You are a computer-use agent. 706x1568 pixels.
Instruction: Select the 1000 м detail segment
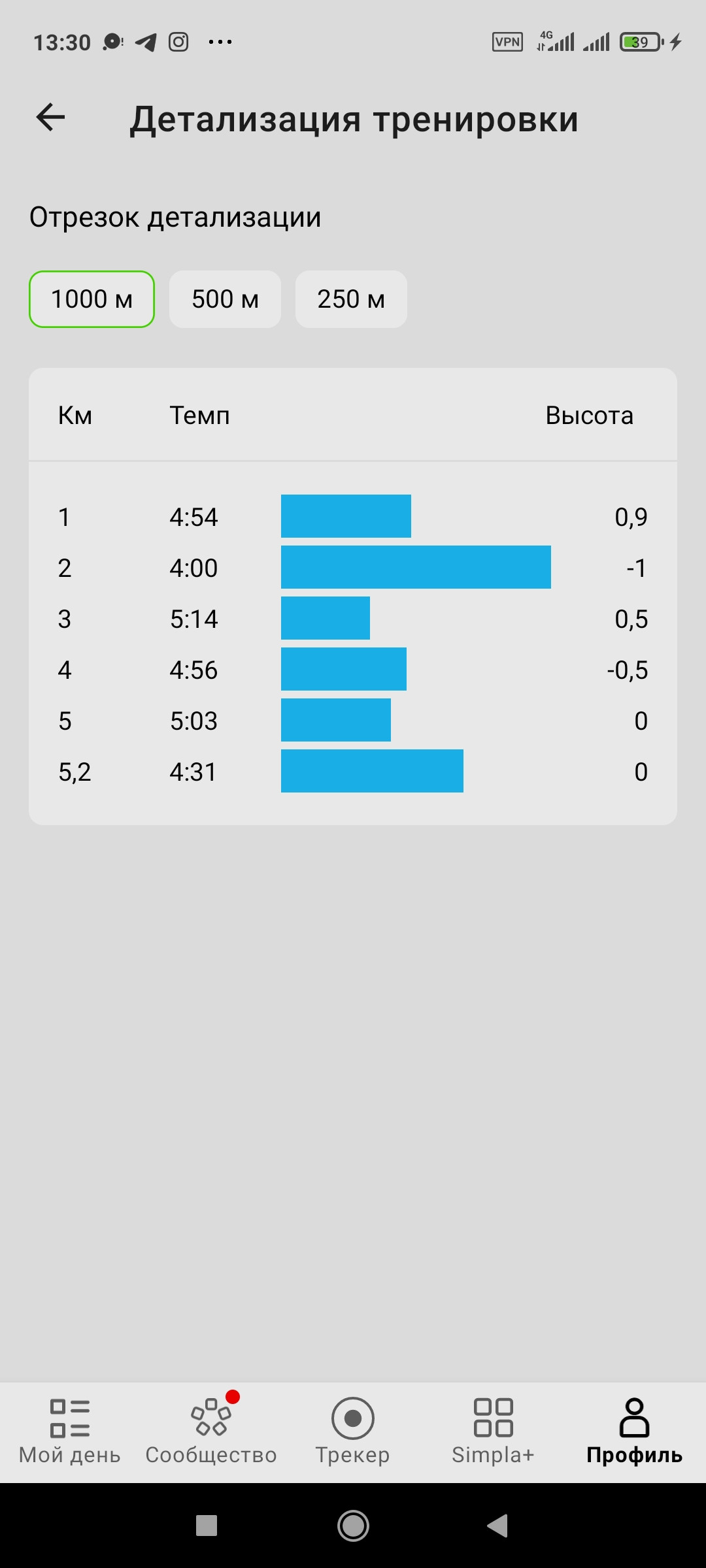tap(92, 299)
